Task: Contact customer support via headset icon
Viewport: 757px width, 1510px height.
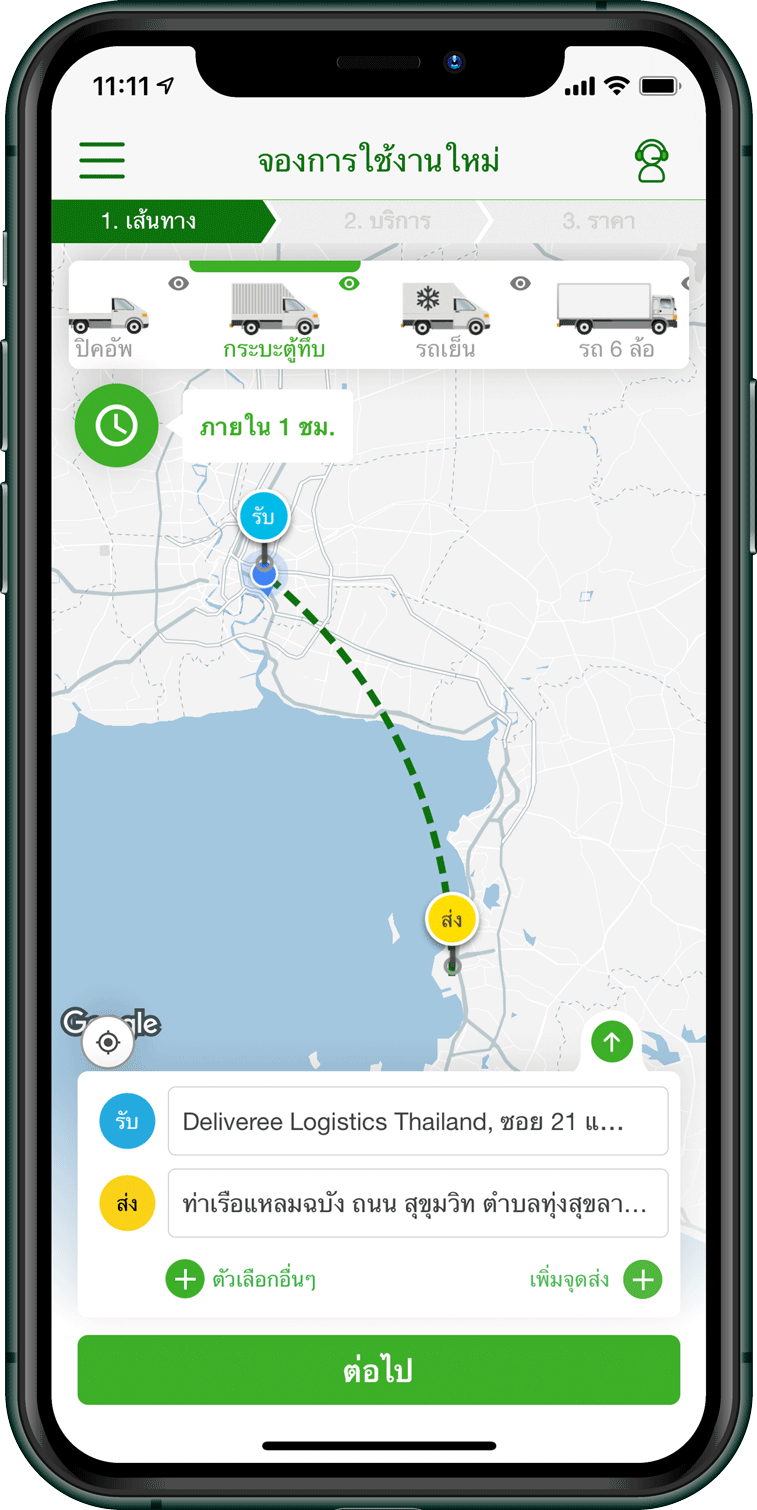Action: pos(651,161)
